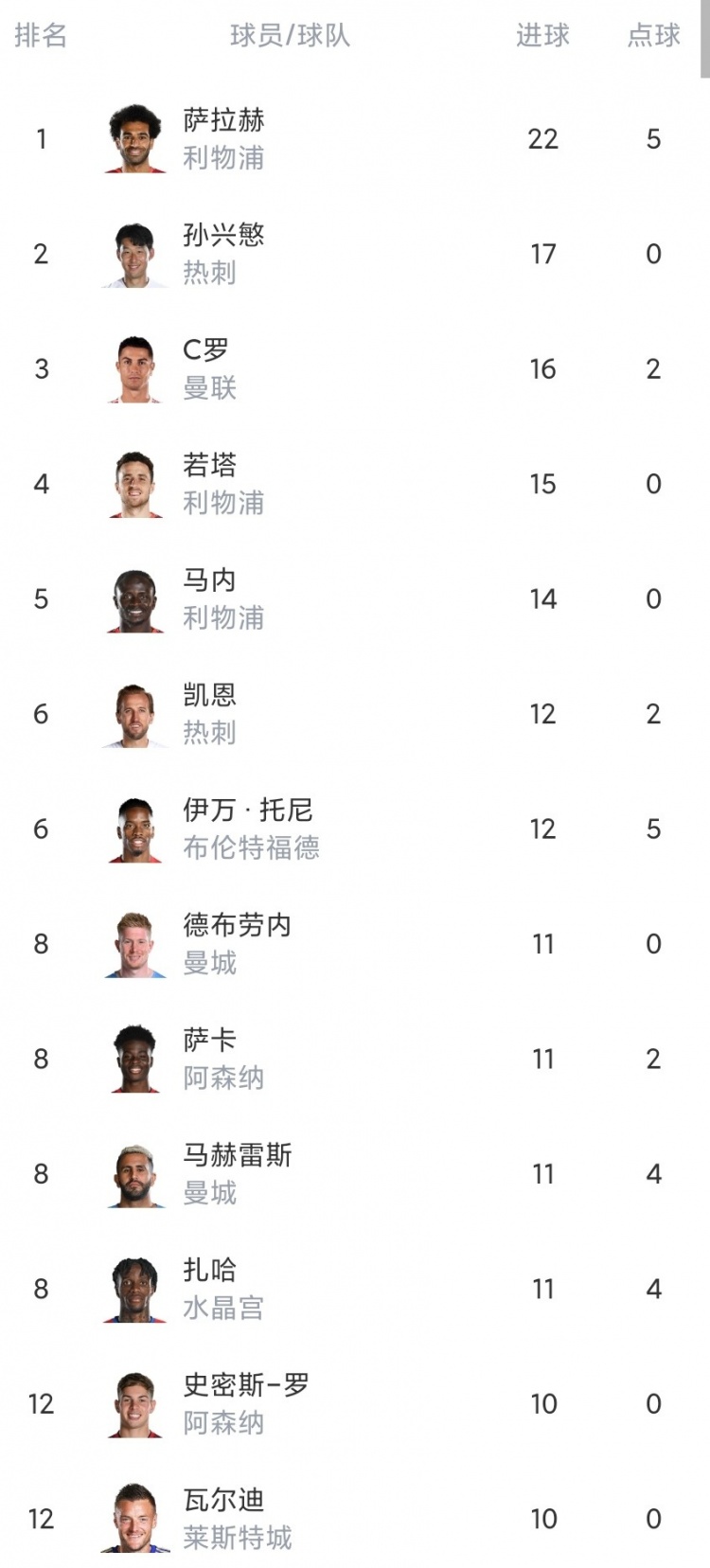This screenshot has width=710, height=1568.
Task: Open 孙兴慜's scorer entry
Action: coord(355,254)
